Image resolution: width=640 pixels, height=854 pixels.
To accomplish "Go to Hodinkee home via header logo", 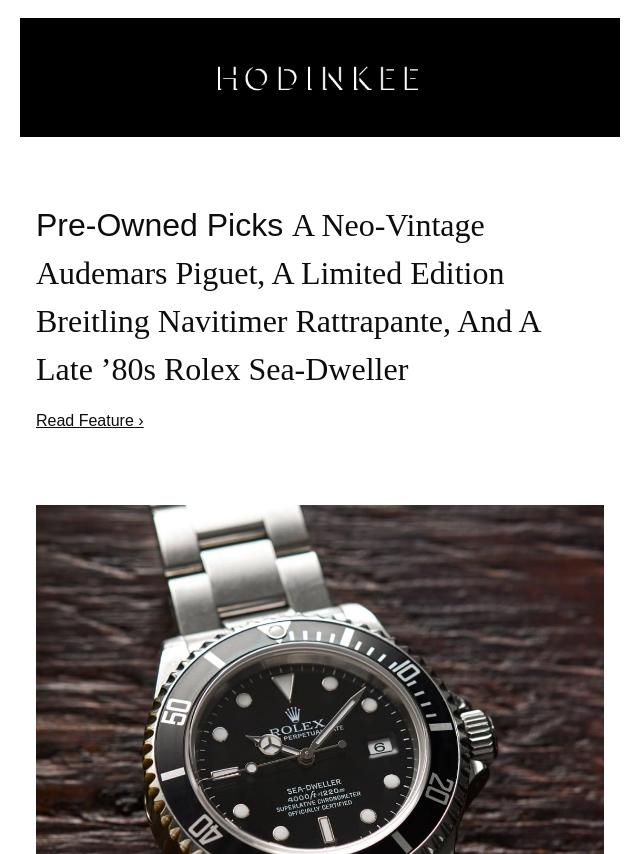I will click(x=318, y=79).
